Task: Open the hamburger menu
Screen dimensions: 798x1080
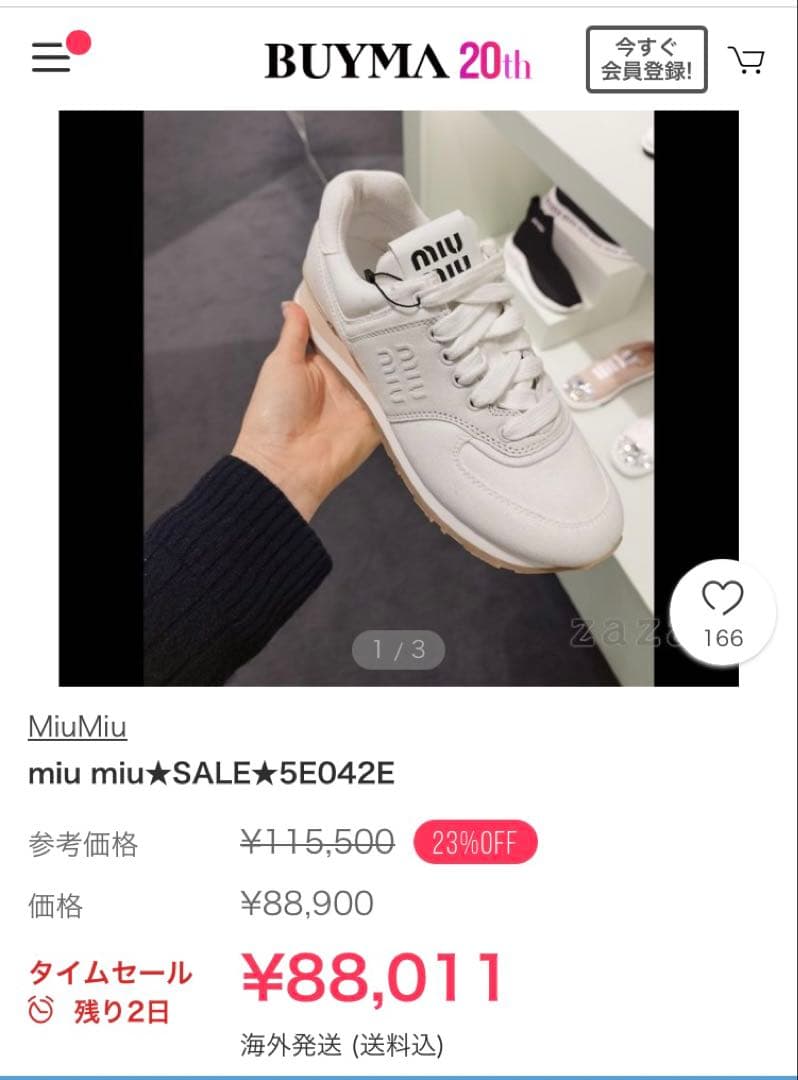Action: click(x=52, y=58)
